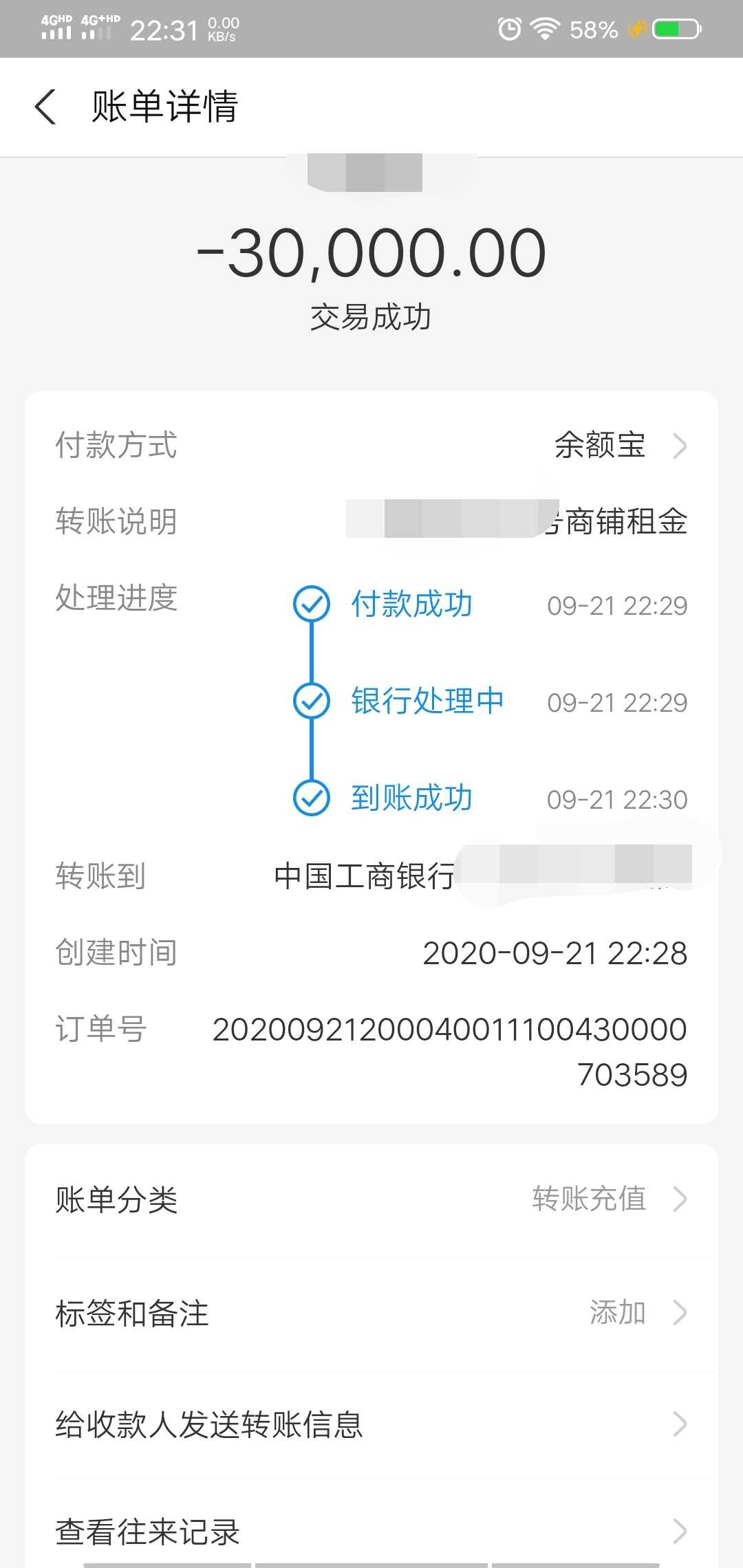Screen dimensions: 743x1568
Task: Change 账单分类 from 转账充值
Action: 371,1199
